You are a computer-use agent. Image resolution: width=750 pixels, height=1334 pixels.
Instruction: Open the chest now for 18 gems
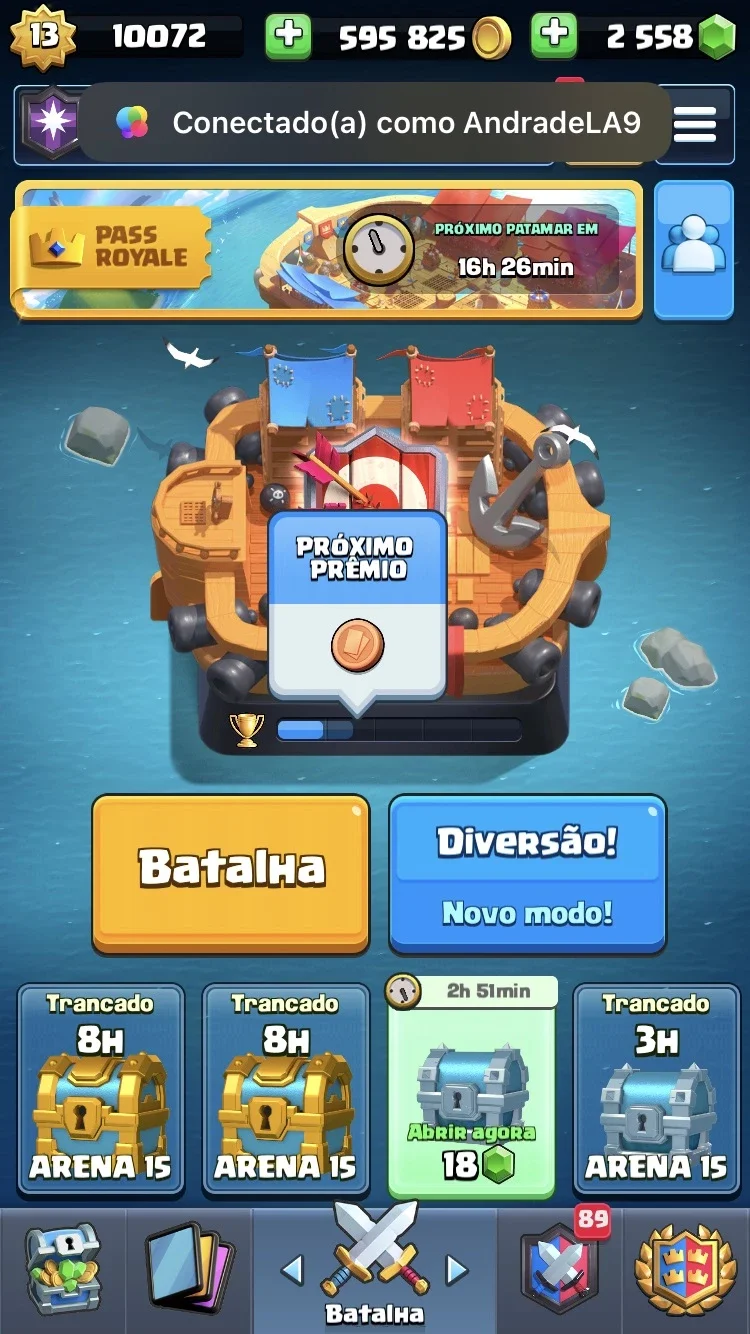(471, 1089)
